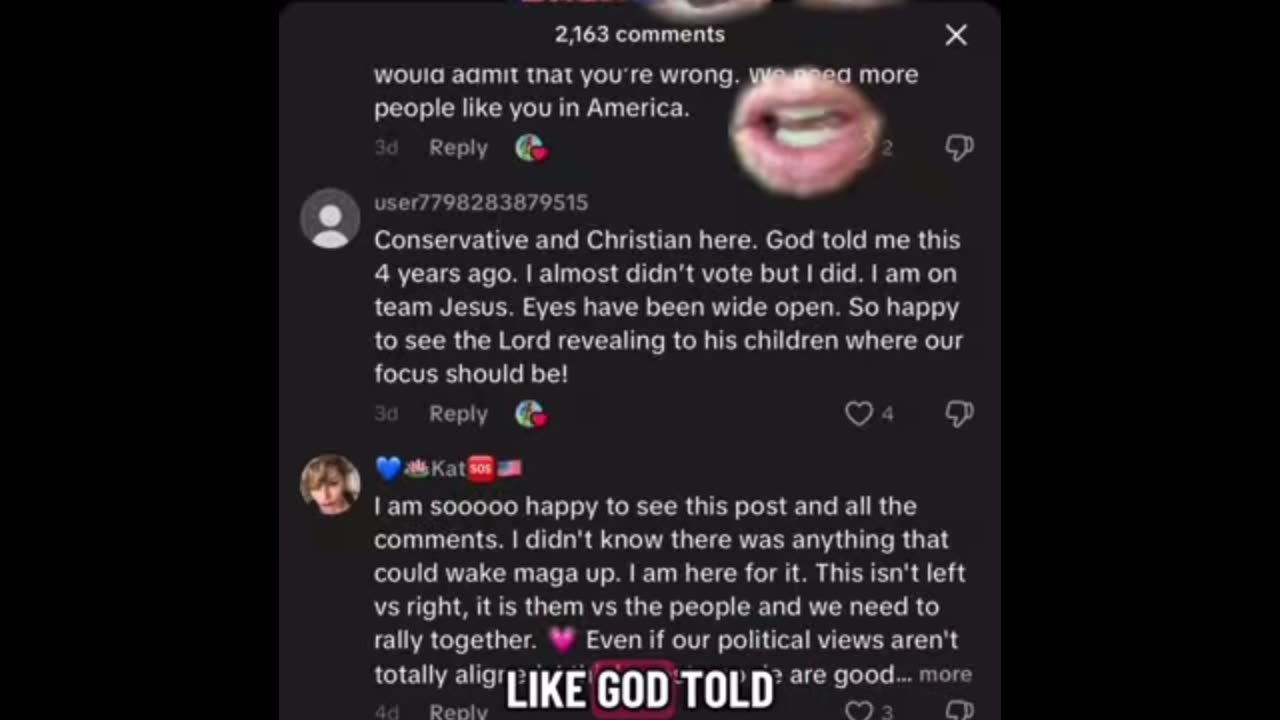The image size is (1280, 720).
Task: Expand Kat's comment with more
Action: pyautogui.click(x=945, y=674)
